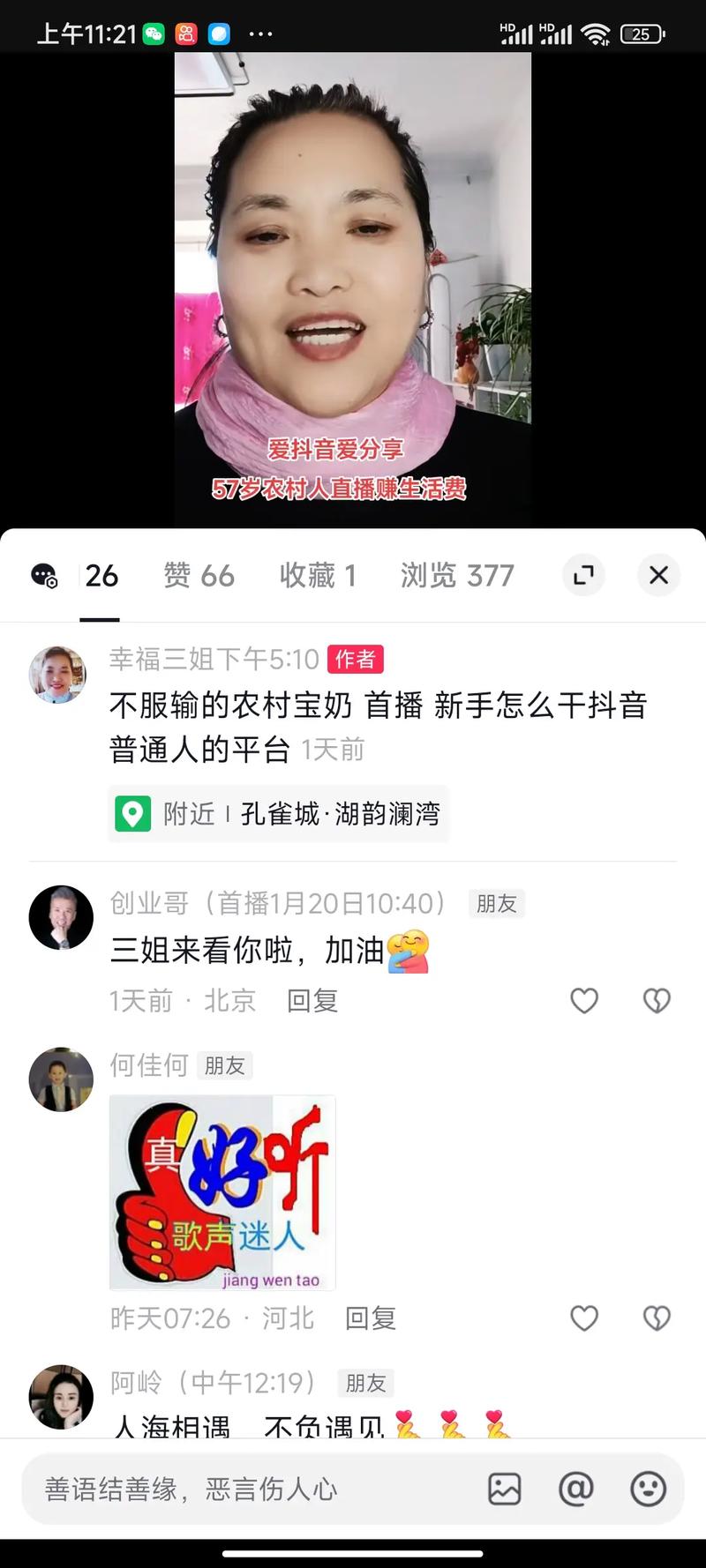Switch to the 浏览 377 tab

click(457, 575)
